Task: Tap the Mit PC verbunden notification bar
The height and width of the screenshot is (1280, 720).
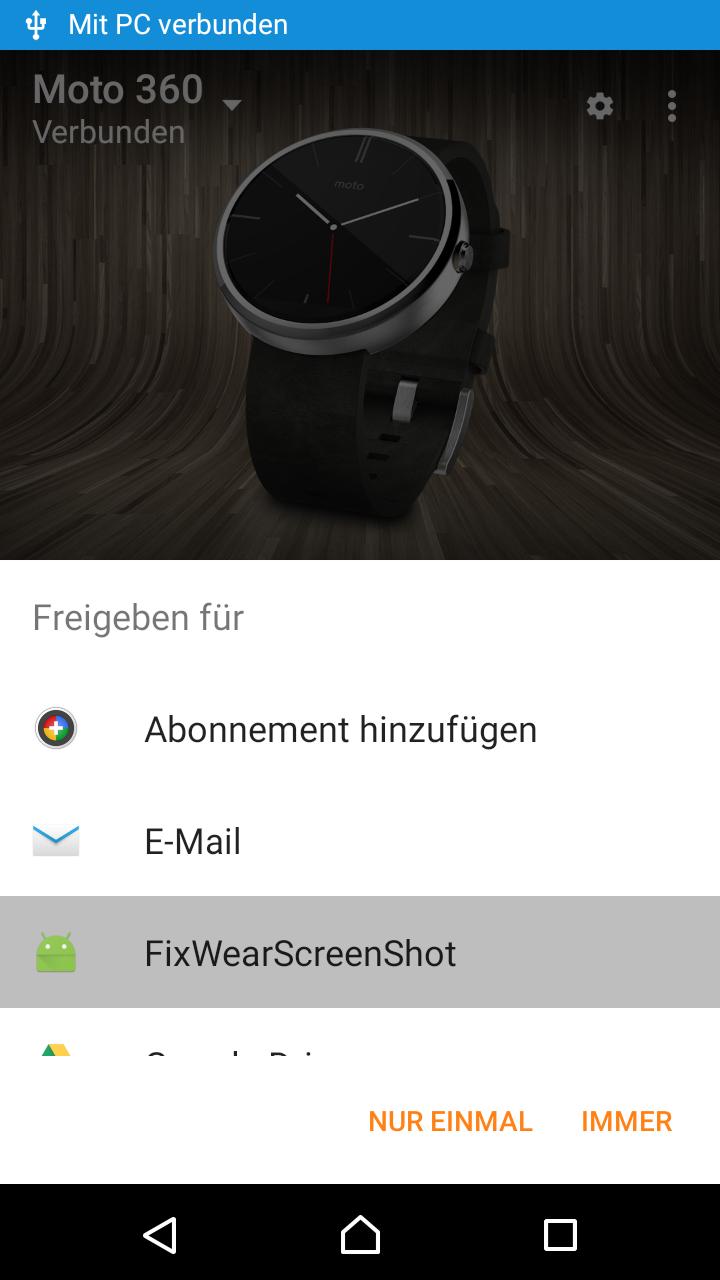Action: click(178, 24)
